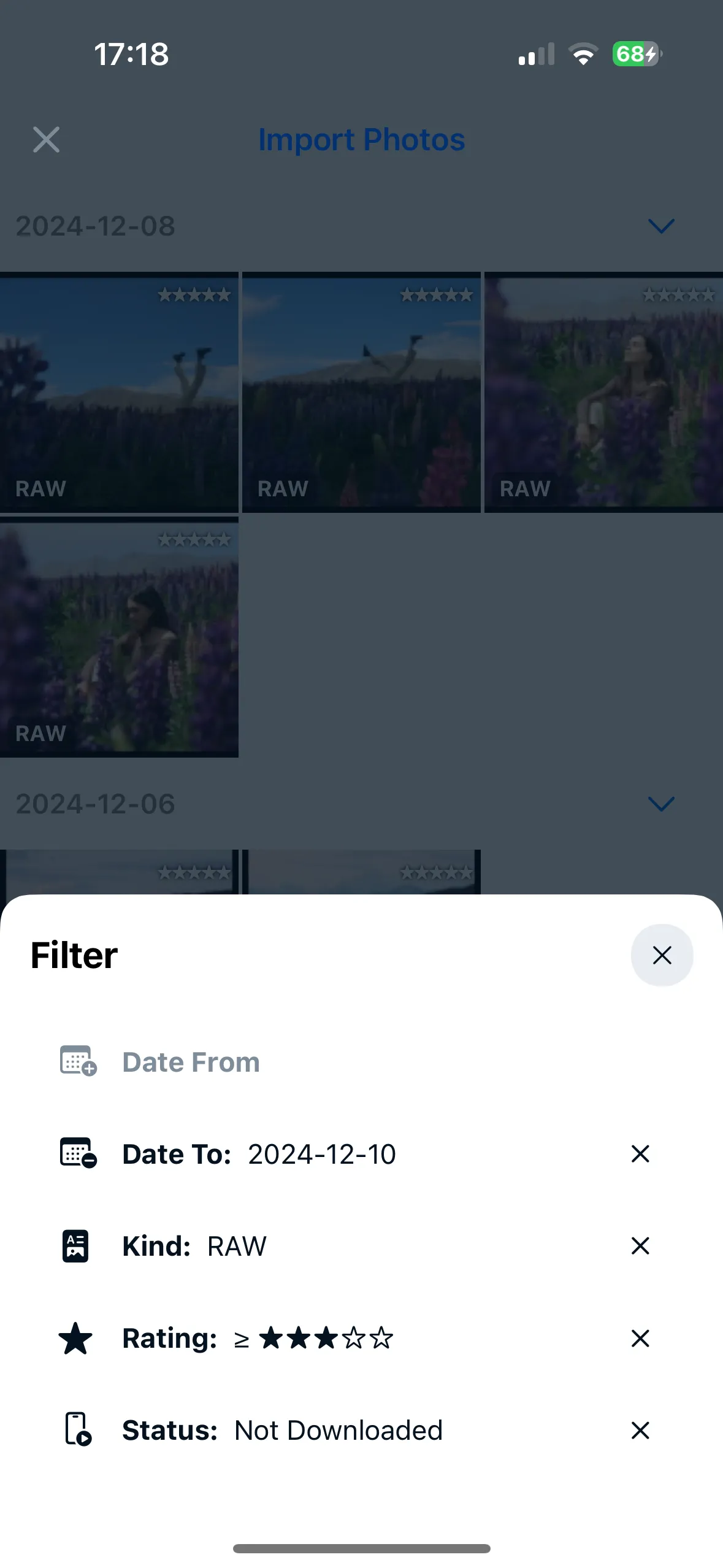Collapse the 2024-12-08 date section

[661, 227]
